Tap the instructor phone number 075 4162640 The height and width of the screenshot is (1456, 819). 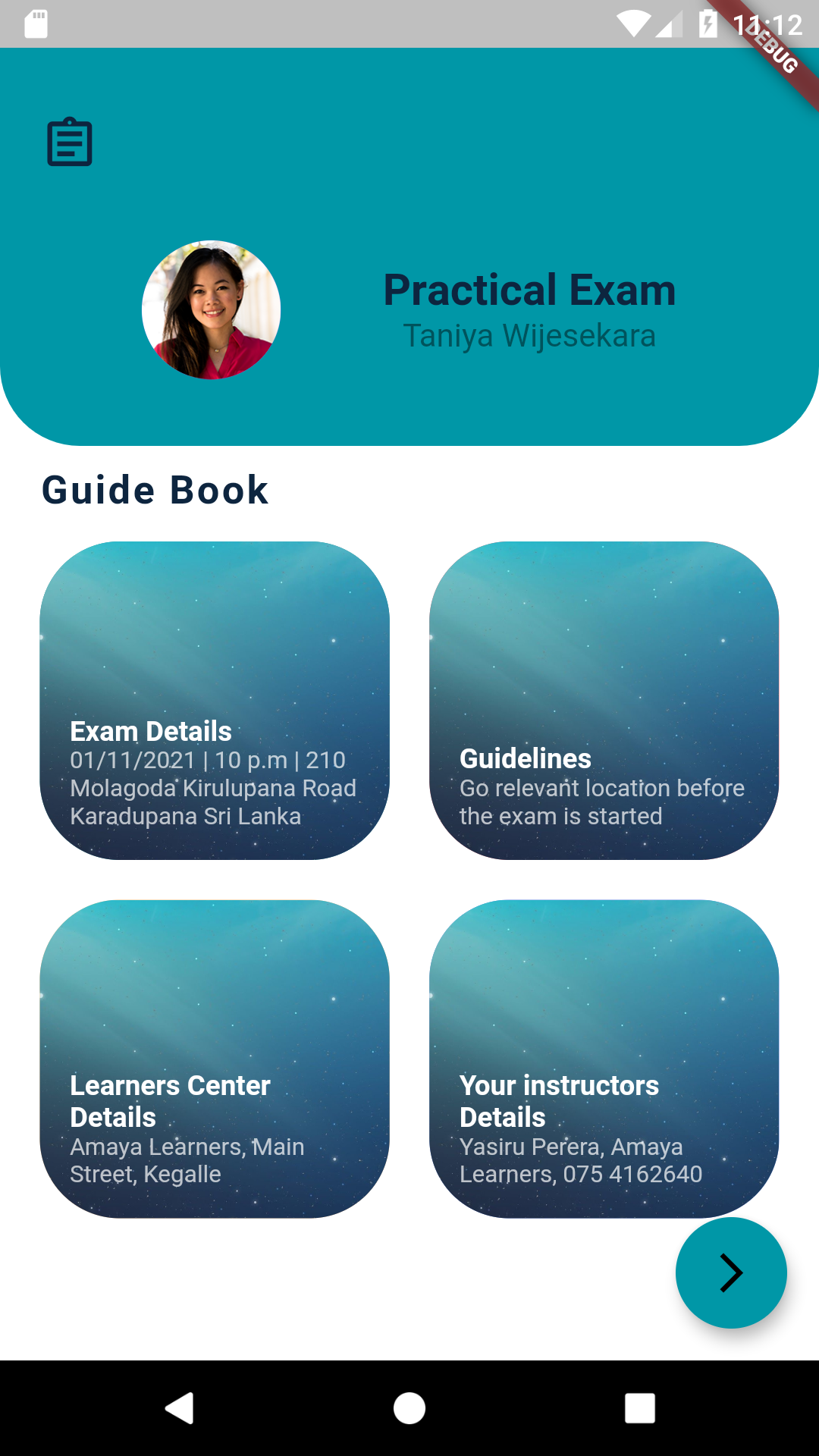[x=634, y=1174]
